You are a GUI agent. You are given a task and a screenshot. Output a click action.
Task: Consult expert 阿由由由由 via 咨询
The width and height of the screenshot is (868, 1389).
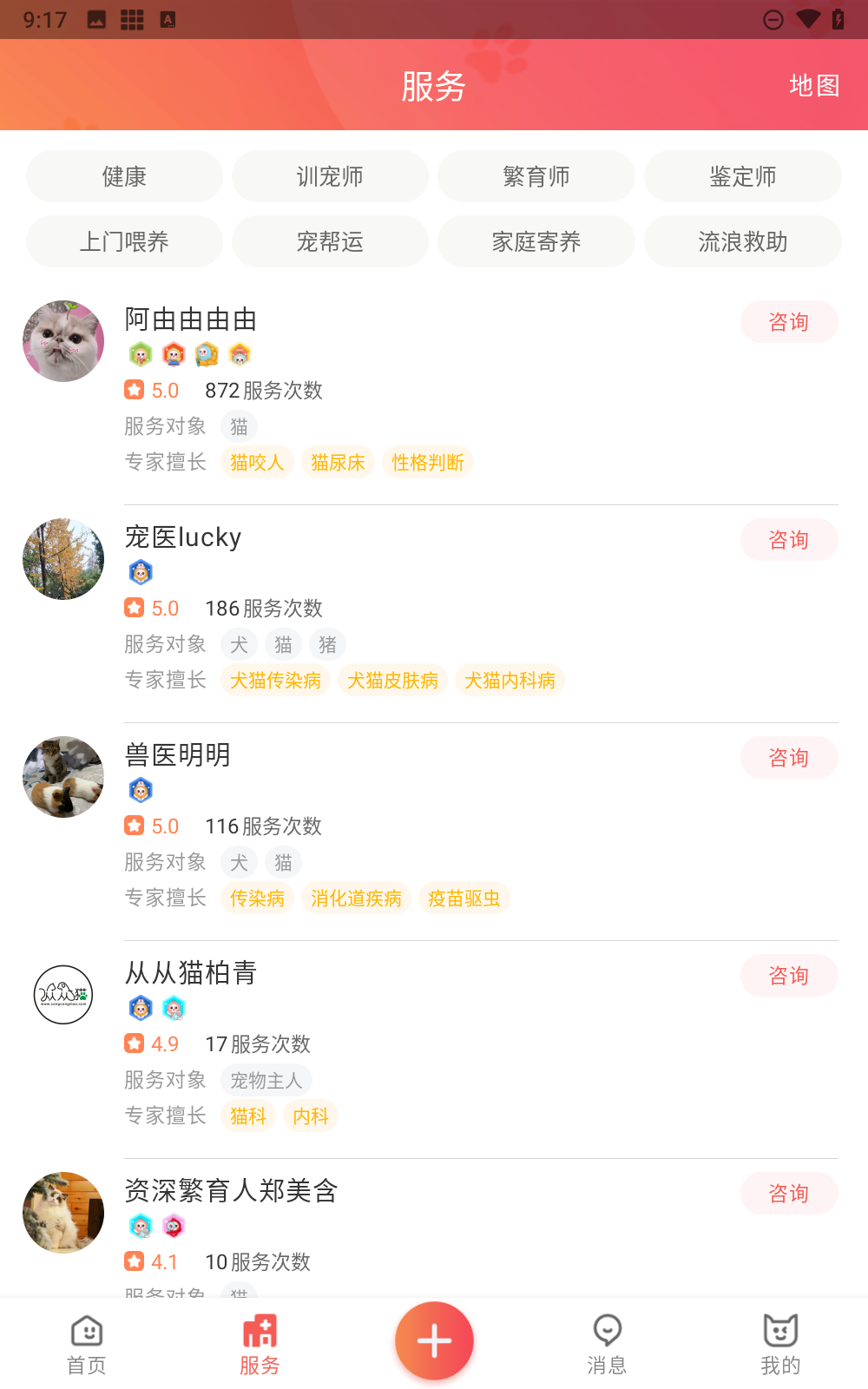click(x=788, y=322)
